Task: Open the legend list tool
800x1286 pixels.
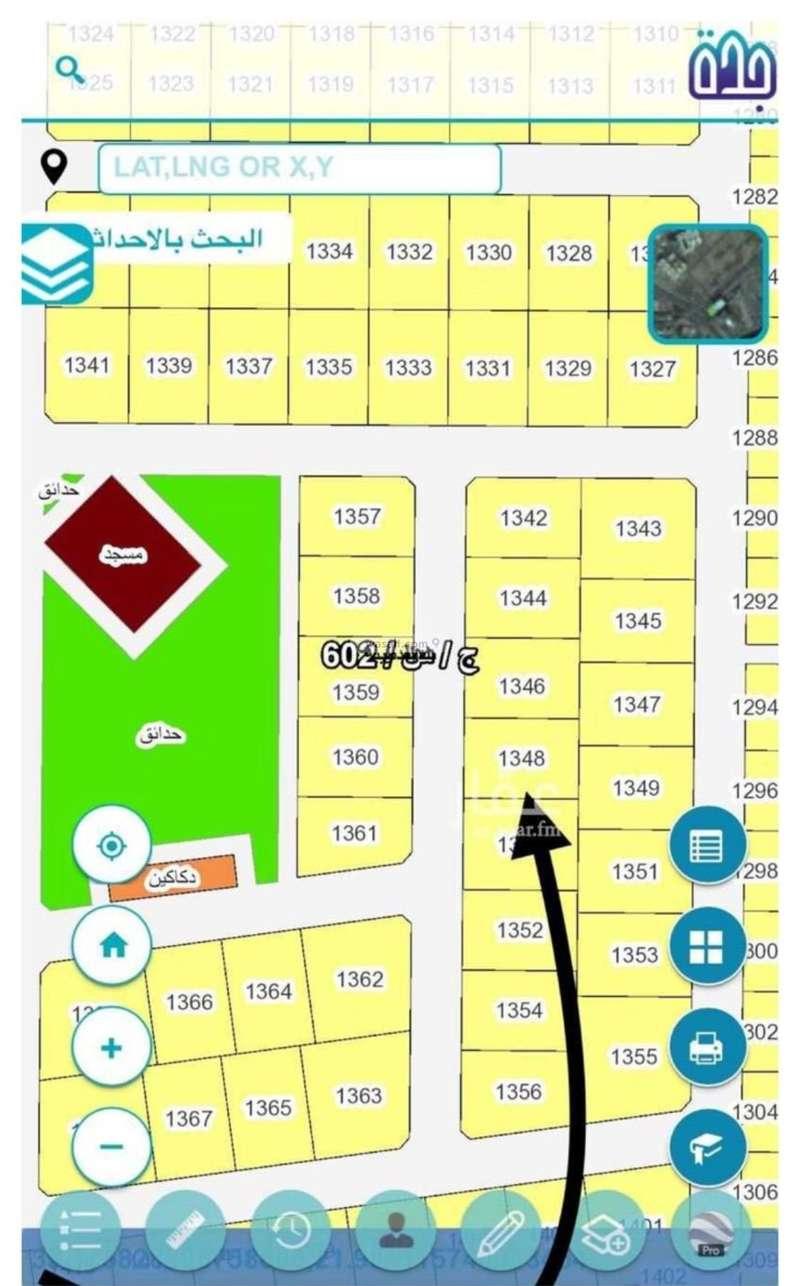Action: pyautogui.click(x=80, y=1230)
